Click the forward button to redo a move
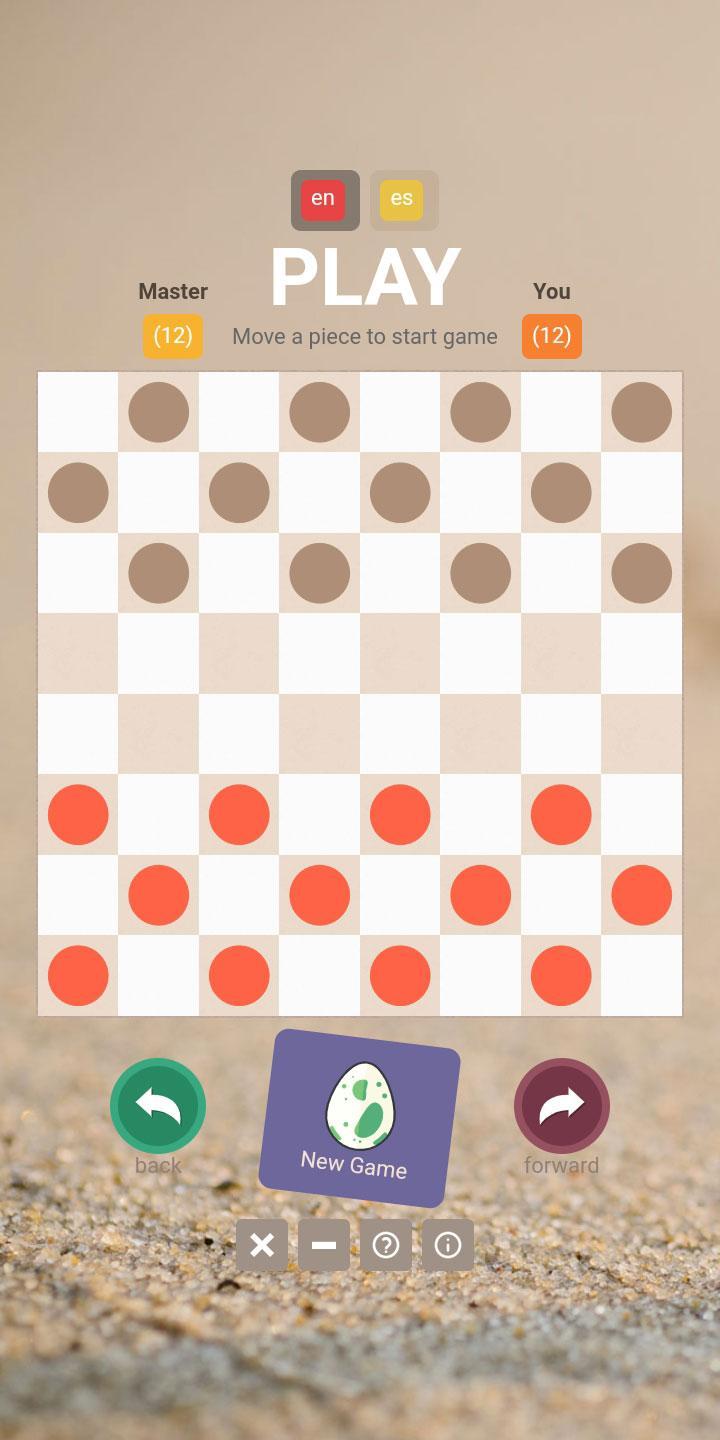 coord(561,1105)
